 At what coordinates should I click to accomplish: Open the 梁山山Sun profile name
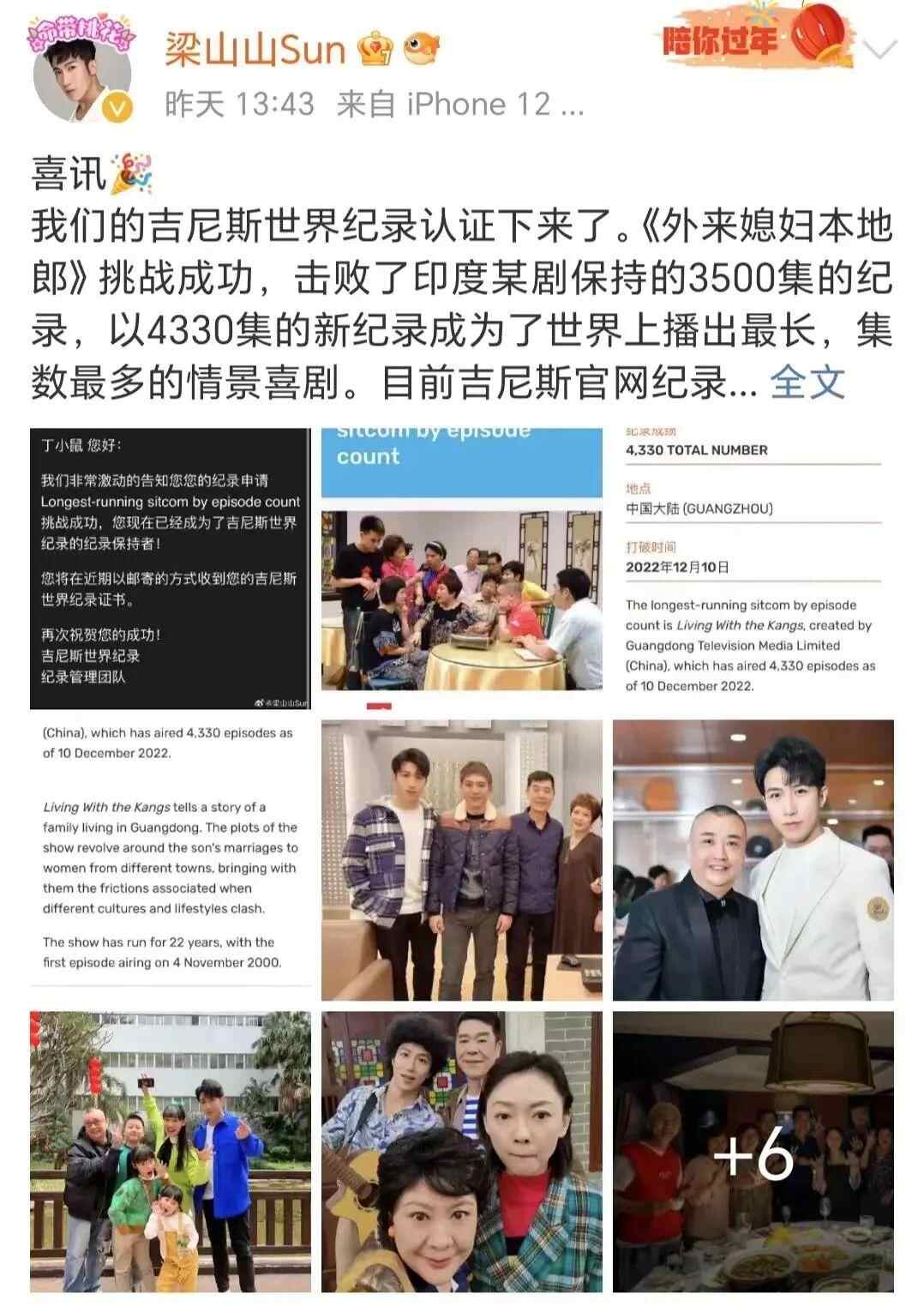click(254, 51)
